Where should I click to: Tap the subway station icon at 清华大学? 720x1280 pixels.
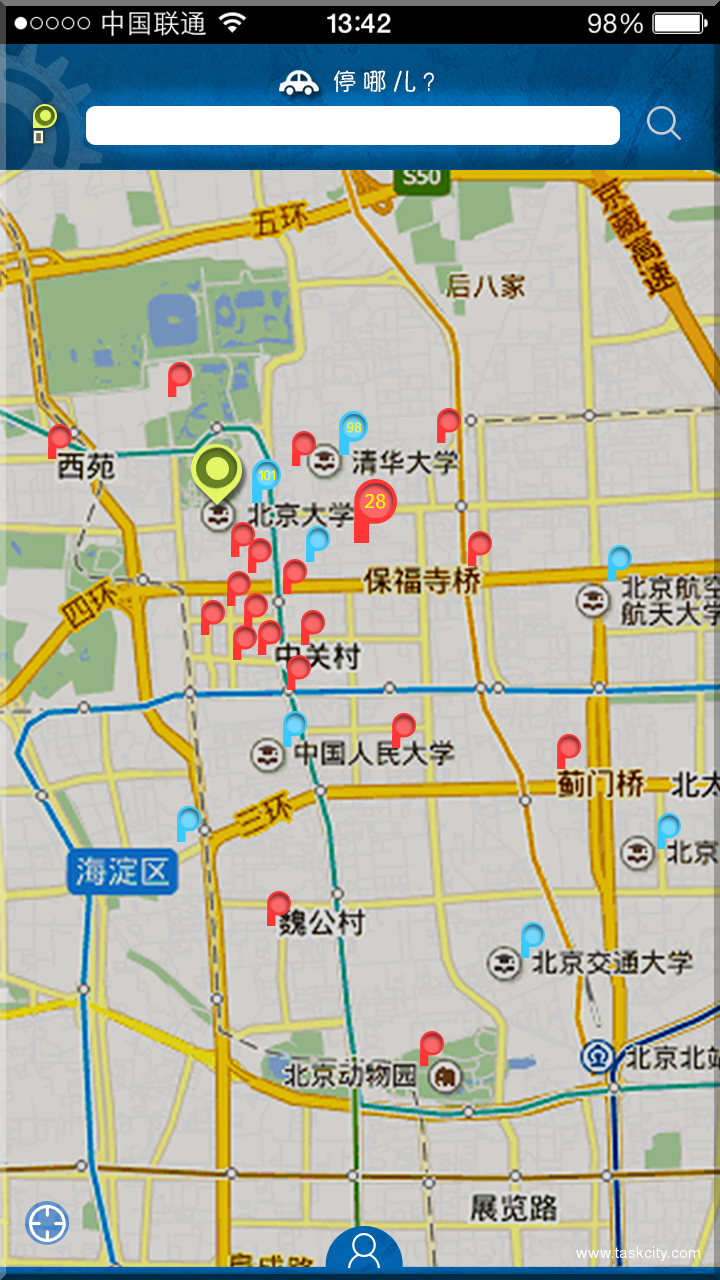326,460
